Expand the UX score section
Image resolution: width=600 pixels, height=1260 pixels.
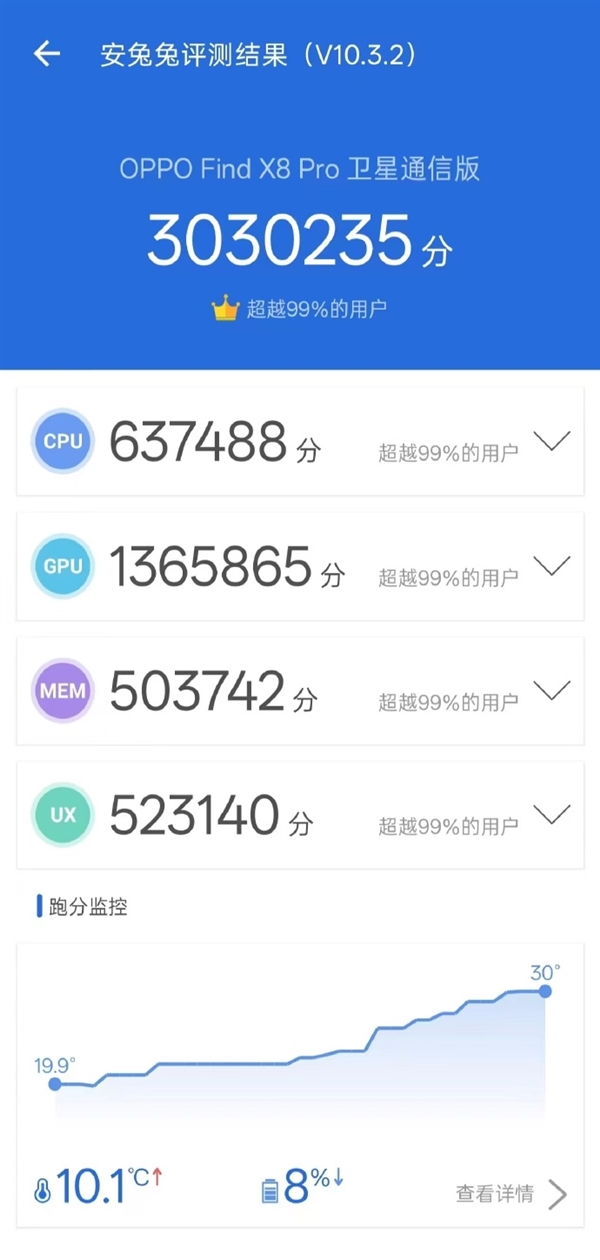tap(551, 813)
